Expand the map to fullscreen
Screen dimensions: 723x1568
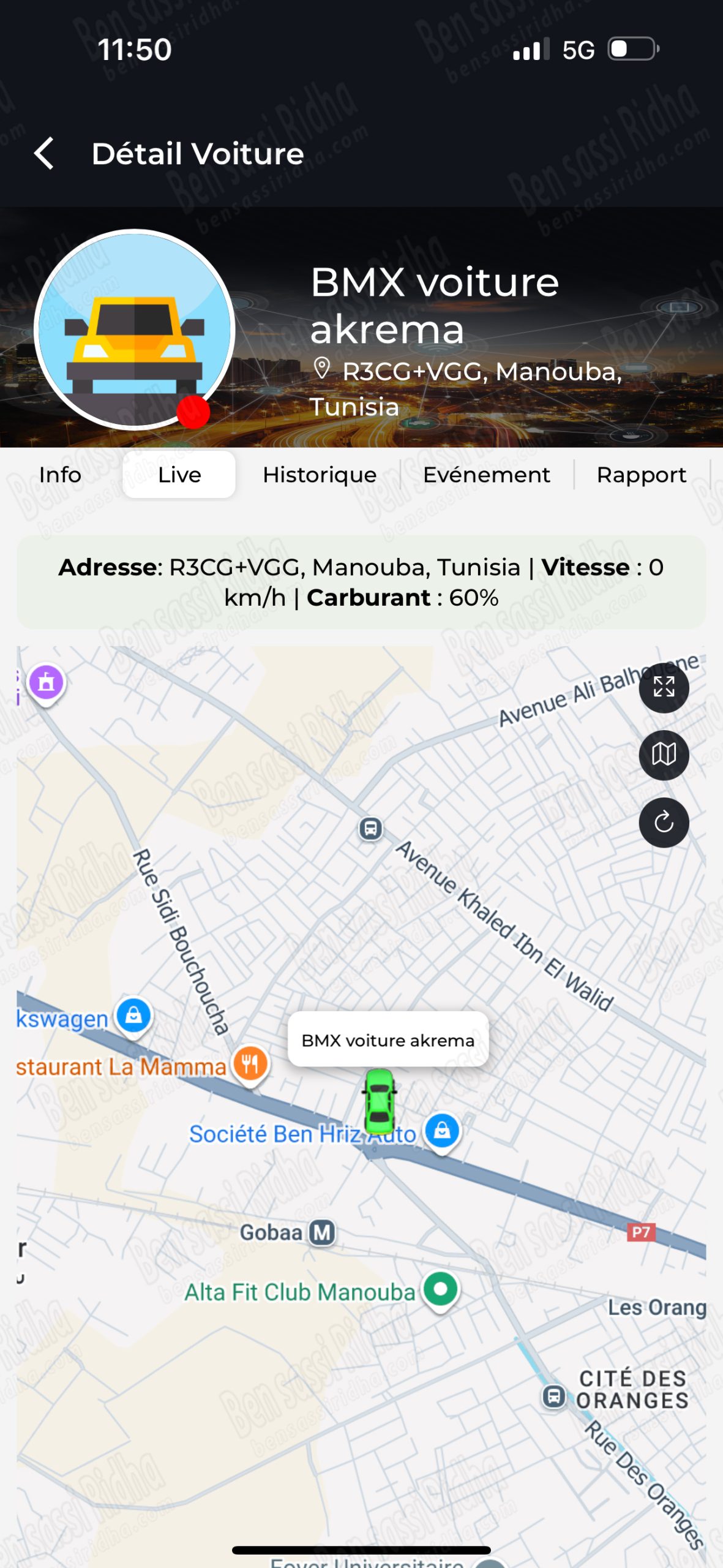(x=664, y=687)
